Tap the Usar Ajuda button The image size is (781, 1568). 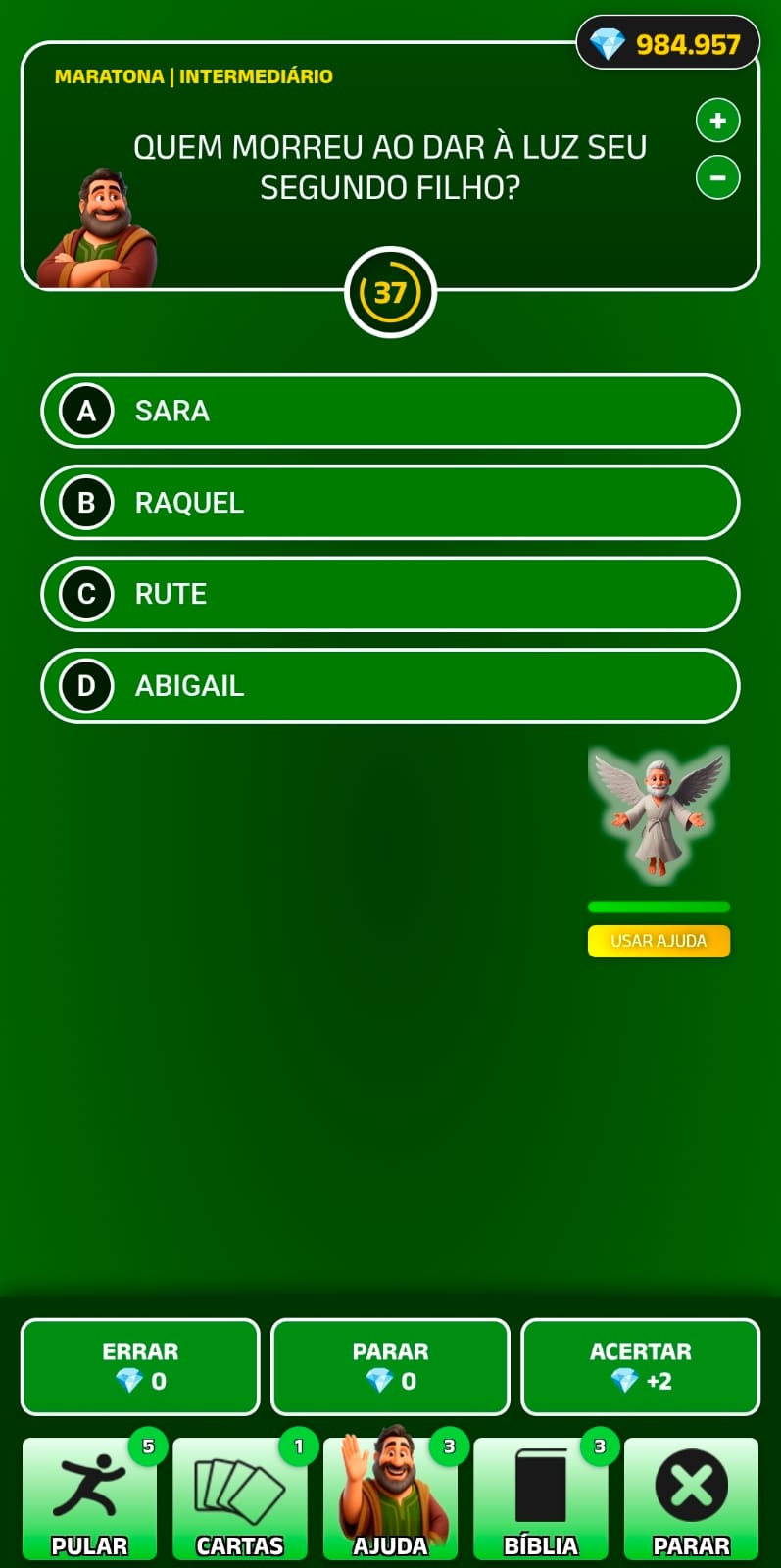tap(659, 941)
